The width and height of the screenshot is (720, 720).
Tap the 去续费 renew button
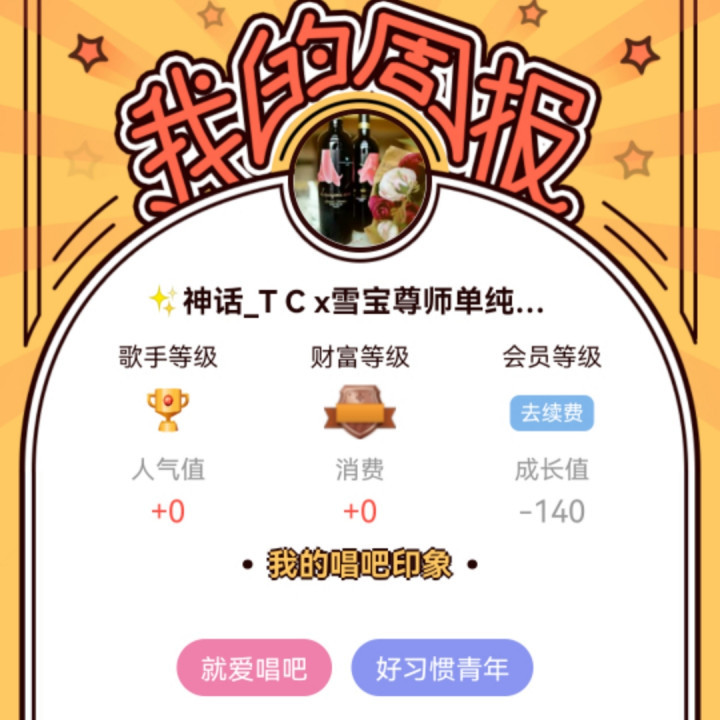pos(552,413)
